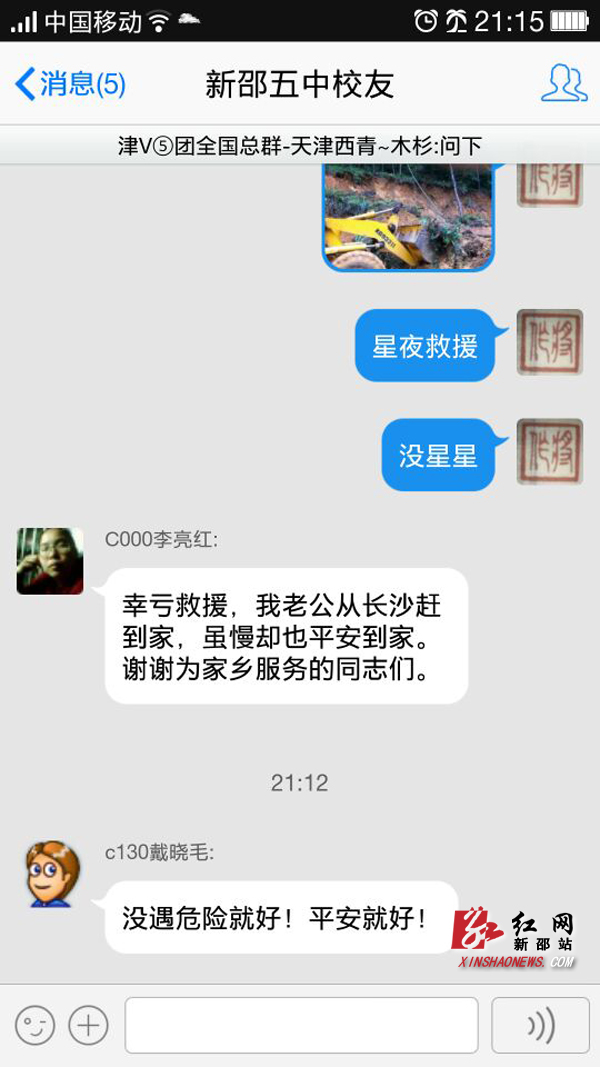Open c130戴晓毛's avatar profile
The height and width of the screenshot is (1067, 600).
pyautogui.click(x=52, y=874)
